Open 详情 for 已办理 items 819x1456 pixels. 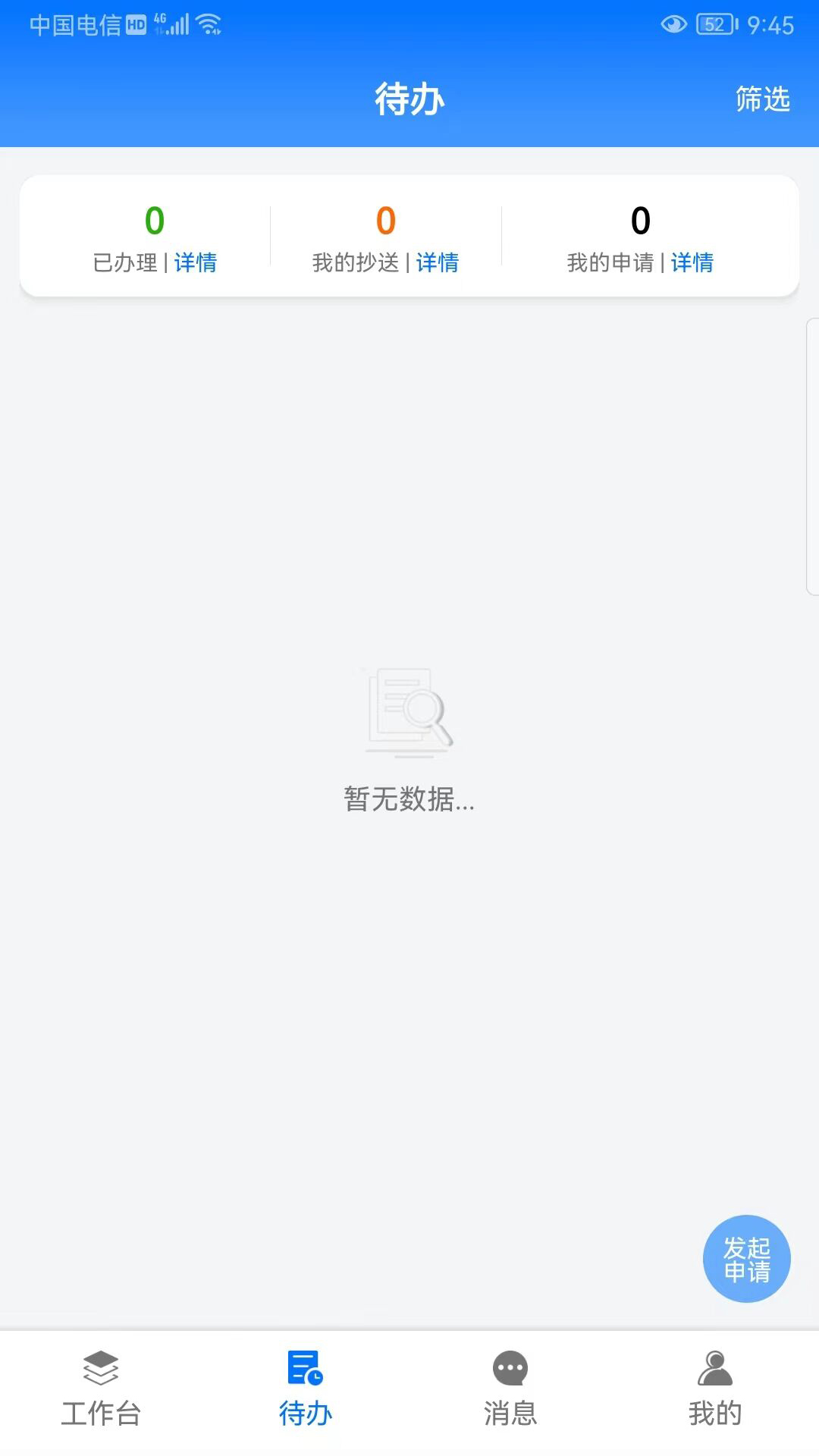click(195, 262)
